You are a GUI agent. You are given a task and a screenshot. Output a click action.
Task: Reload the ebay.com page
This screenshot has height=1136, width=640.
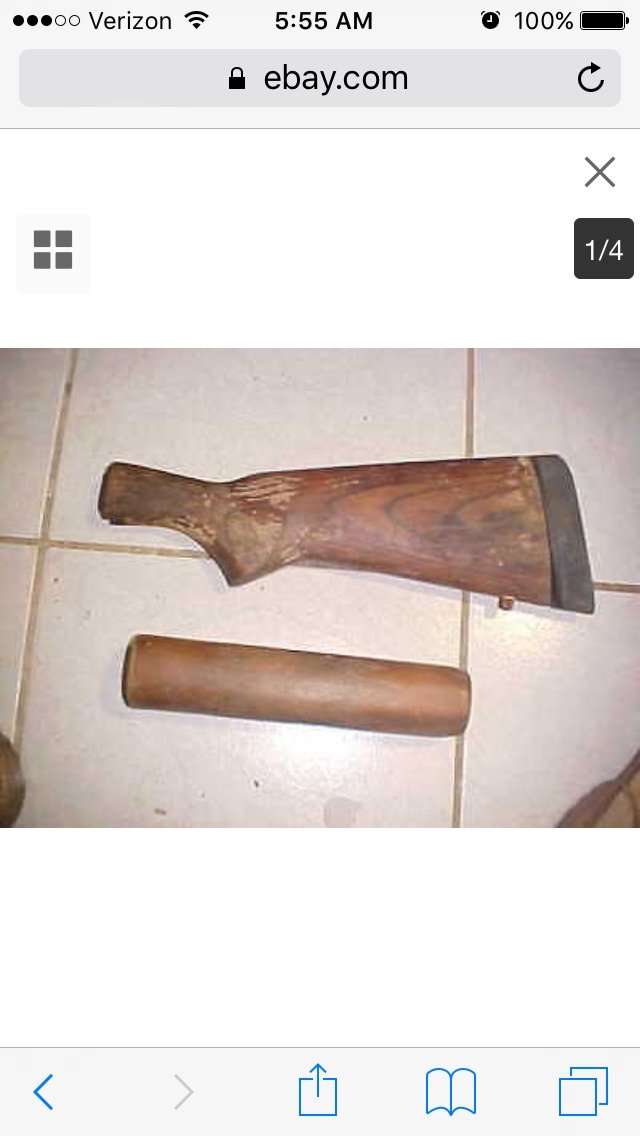[591, 78]
